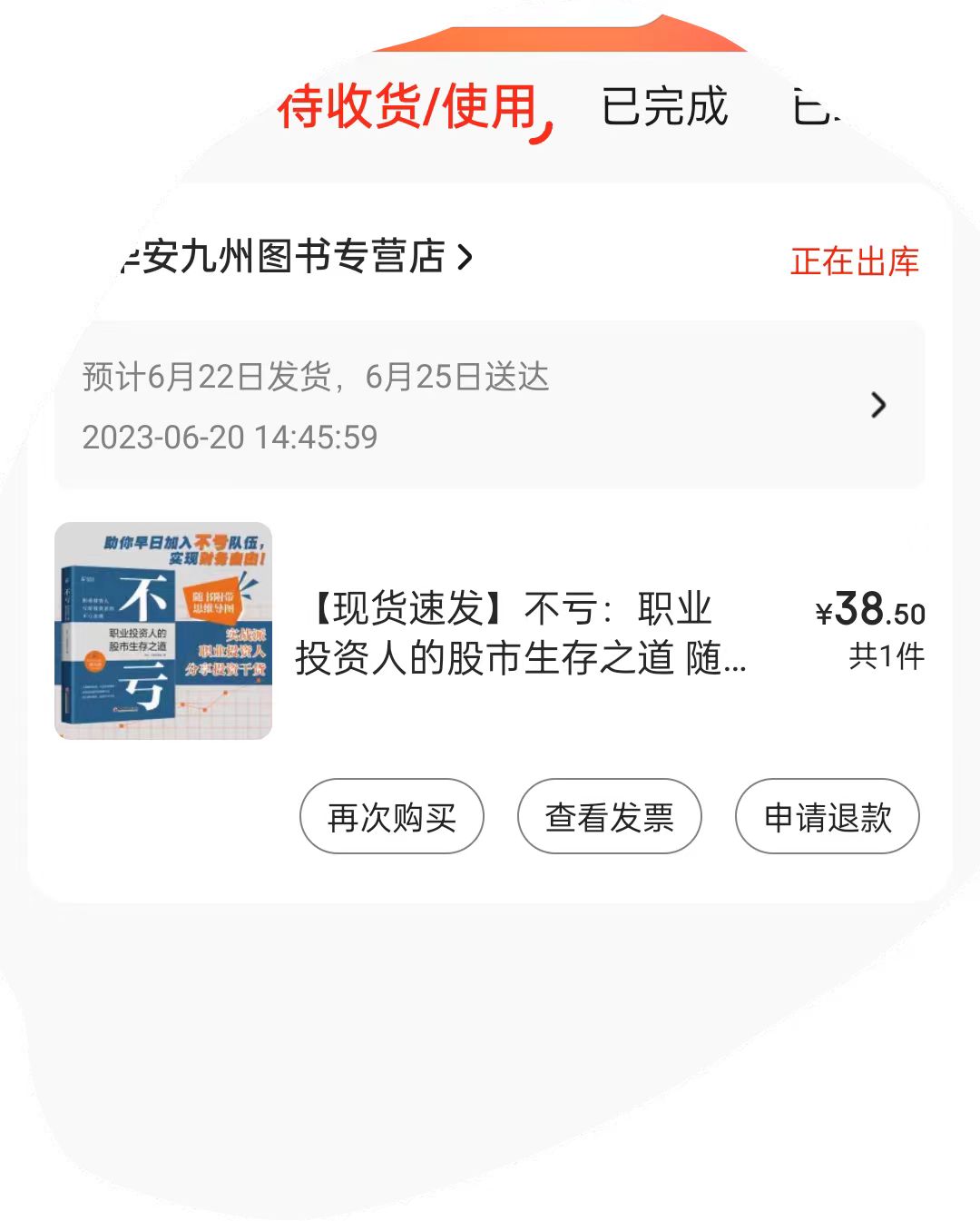Open the 不亏 book cover thumbnail
This screenshot has height=1221, width=980.
[x=163, y=630]
